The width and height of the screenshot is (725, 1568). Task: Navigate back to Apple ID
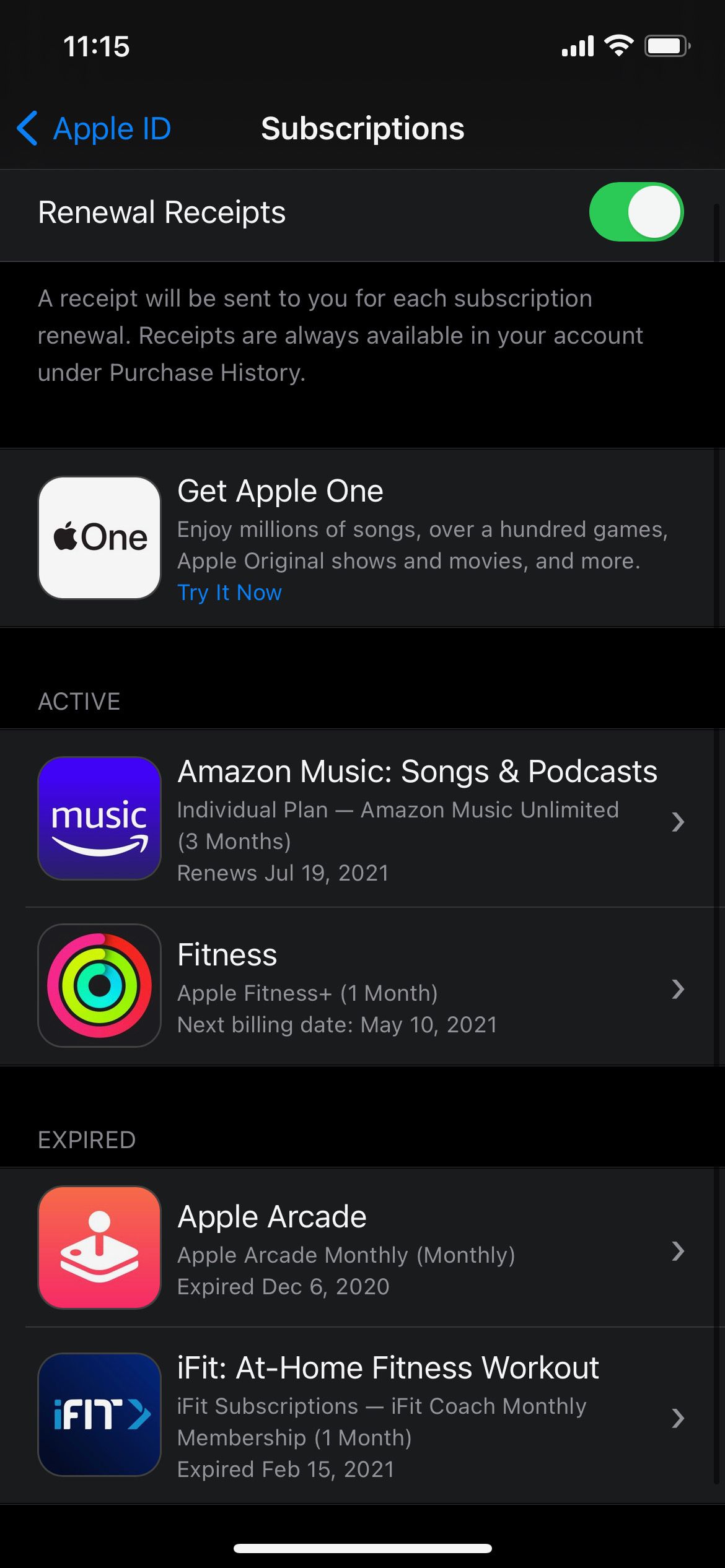pos(92,129)
